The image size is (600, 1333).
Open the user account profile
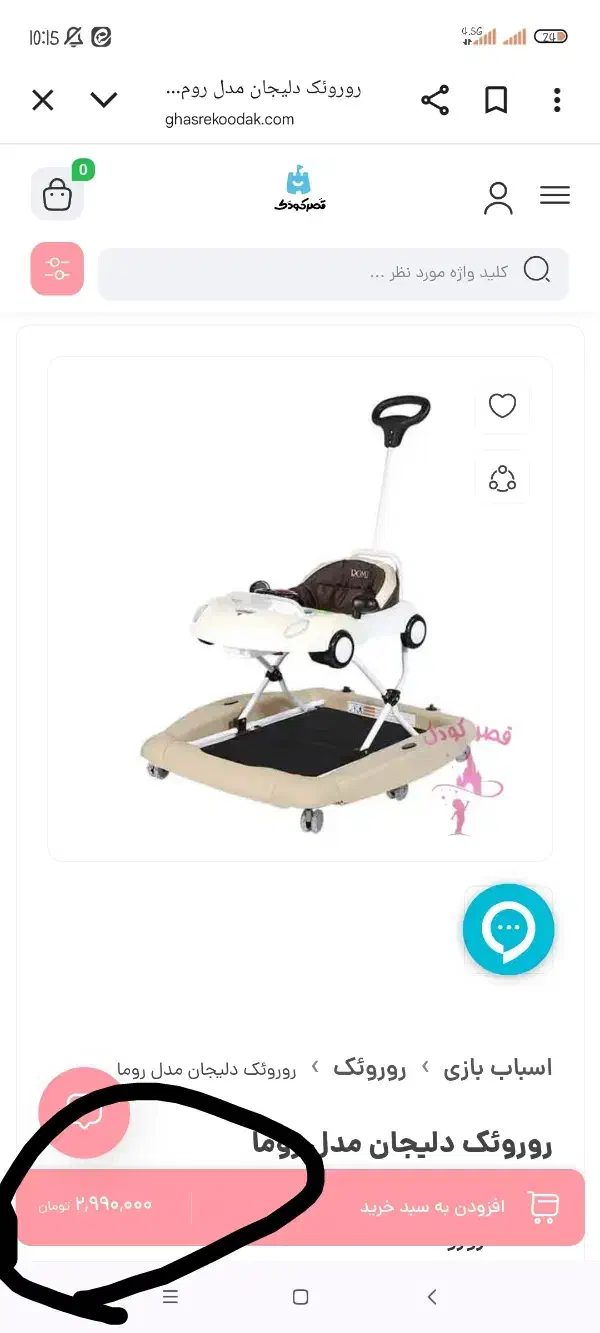tap(498, 197)
